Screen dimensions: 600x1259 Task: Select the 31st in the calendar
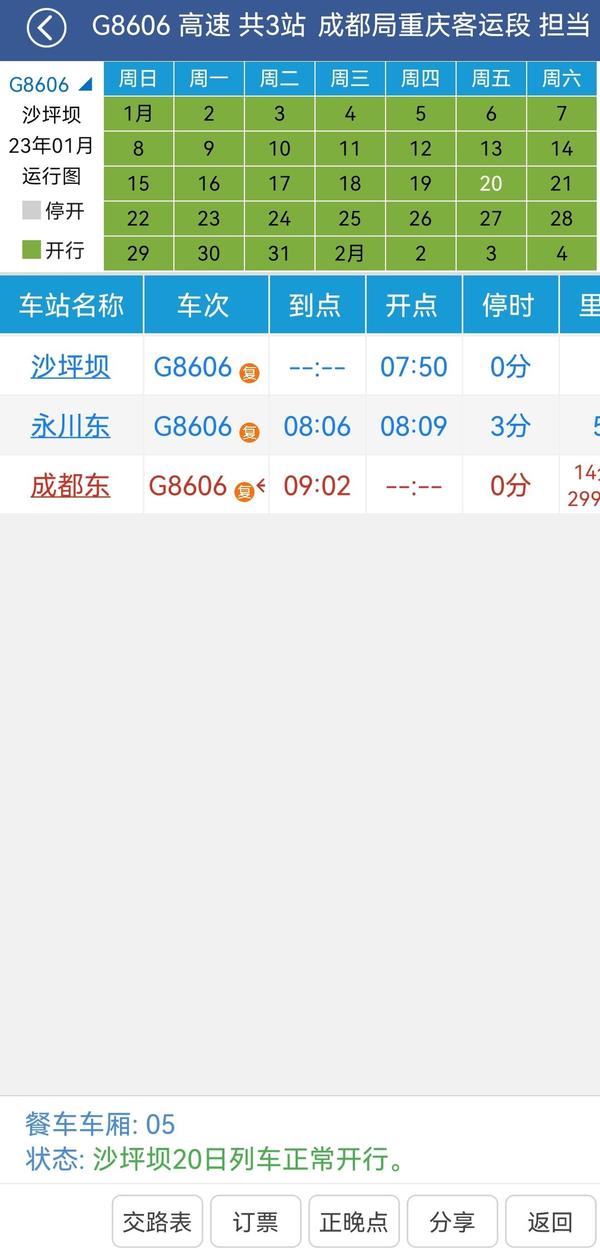click(279, 253)
